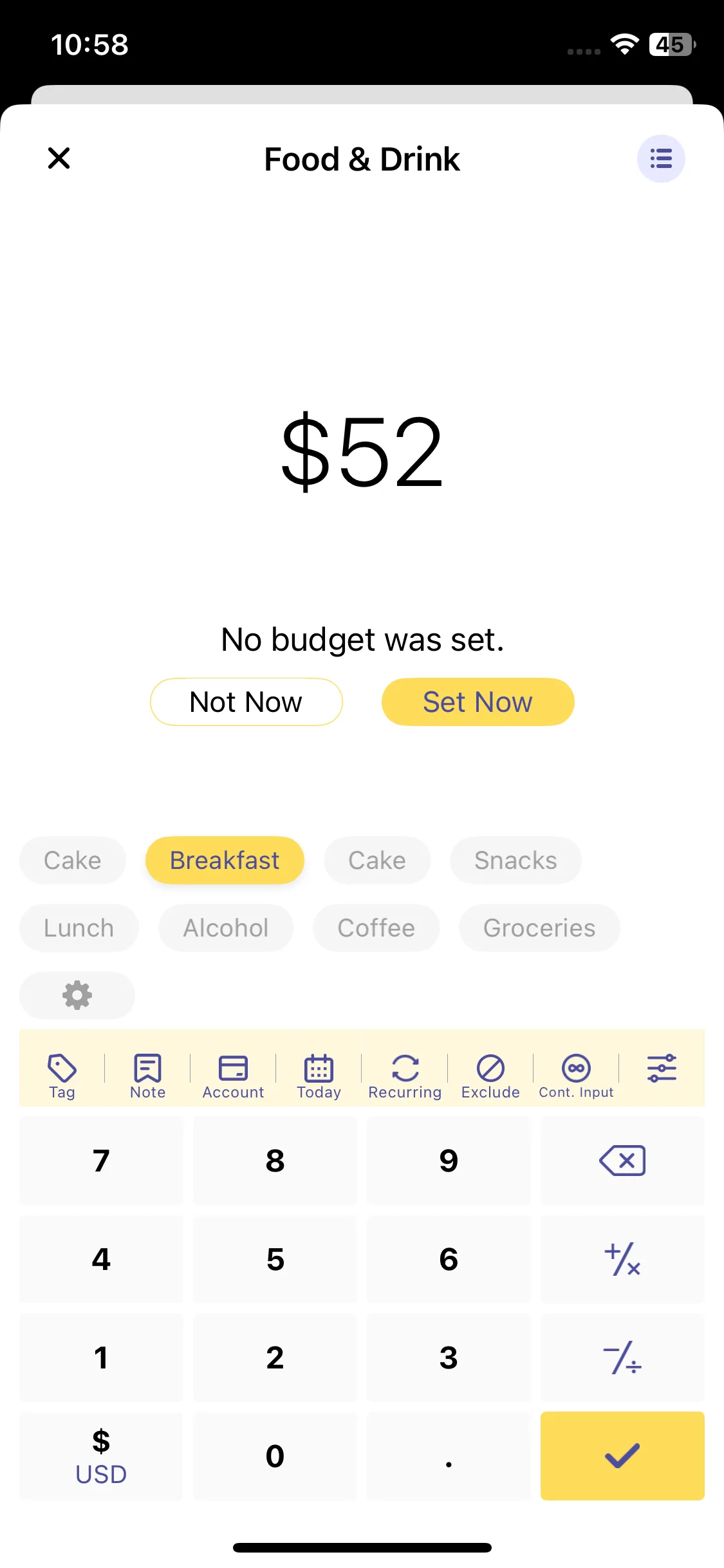724x1568 pixels.
Task: Select the Snacks subcategory chip
Action: point(515,860)
